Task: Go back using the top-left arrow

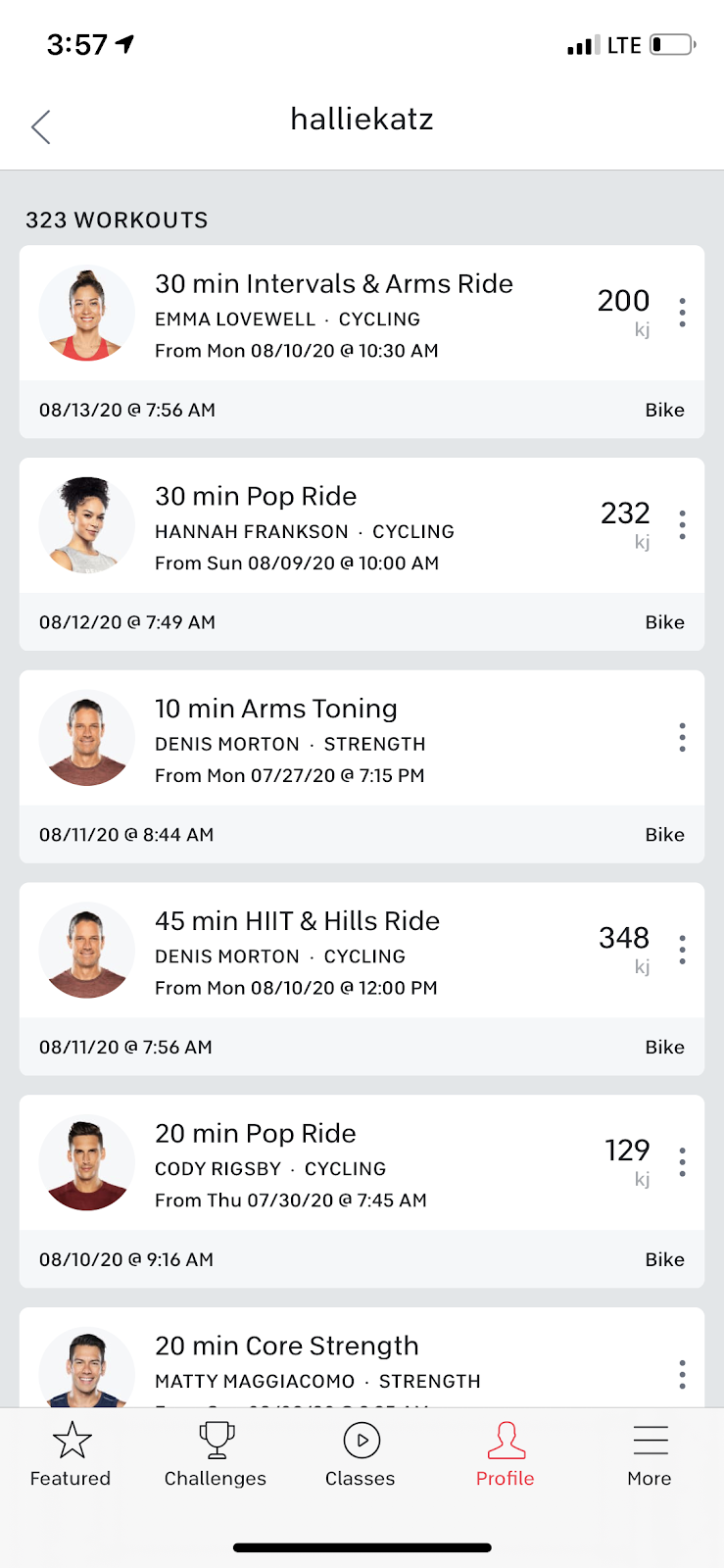Action: 40,126
